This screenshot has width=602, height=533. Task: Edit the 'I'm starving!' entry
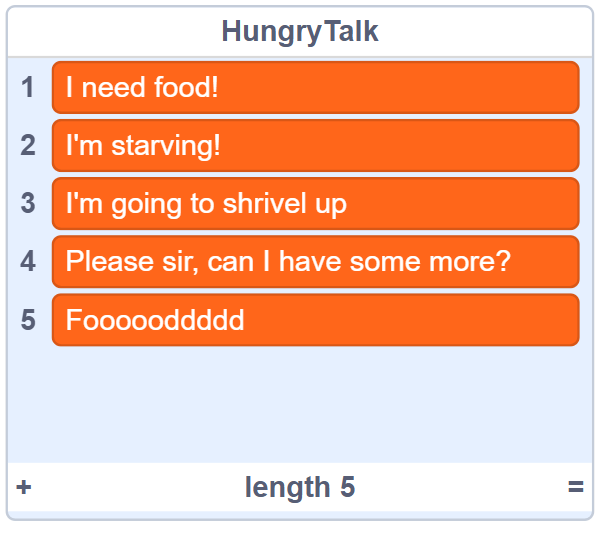[x=315, y=145]
